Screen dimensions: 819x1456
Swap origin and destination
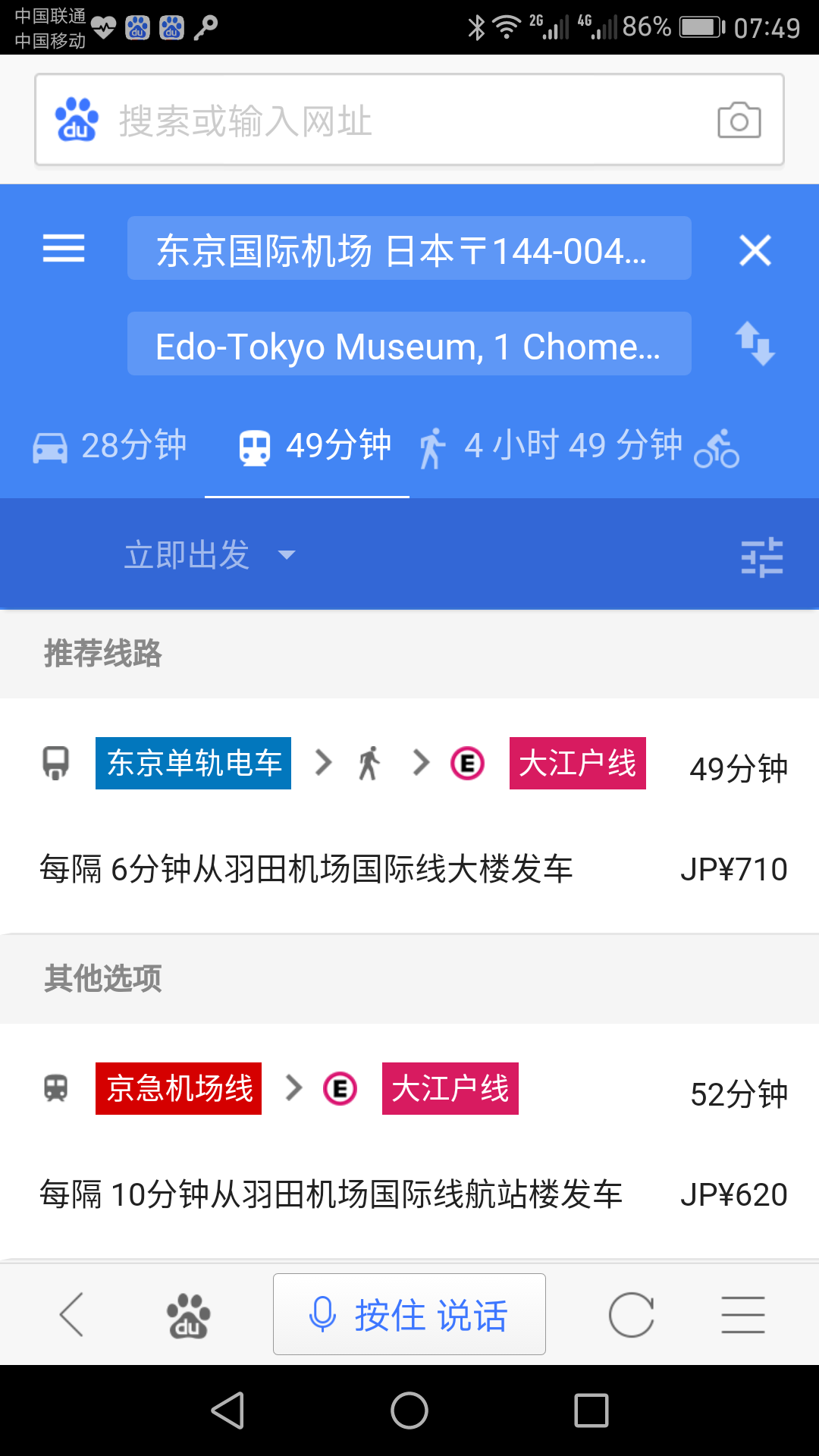tap(755, 344)
